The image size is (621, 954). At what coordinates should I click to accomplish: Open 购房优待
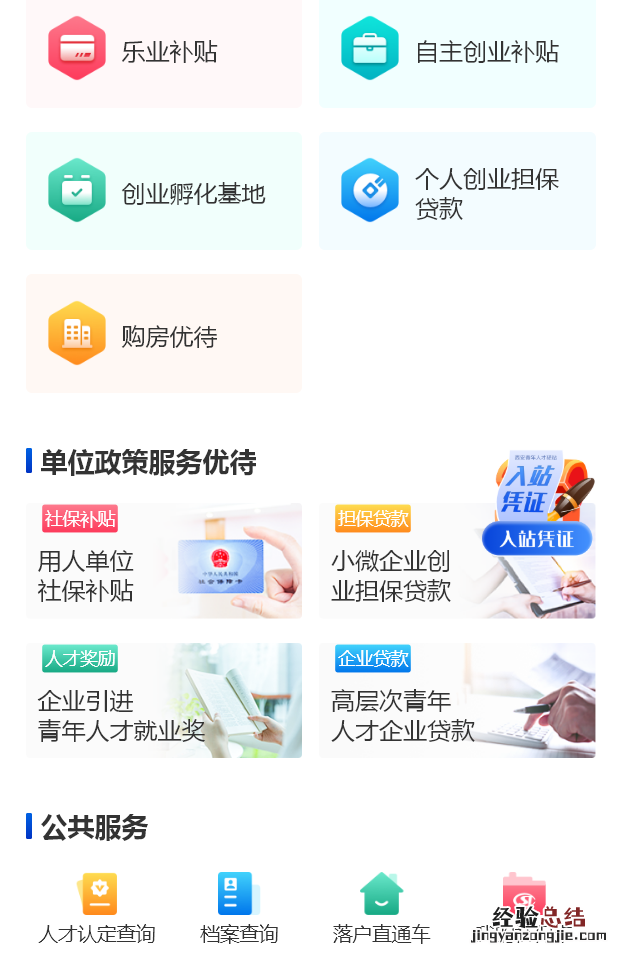coord(164,334)
